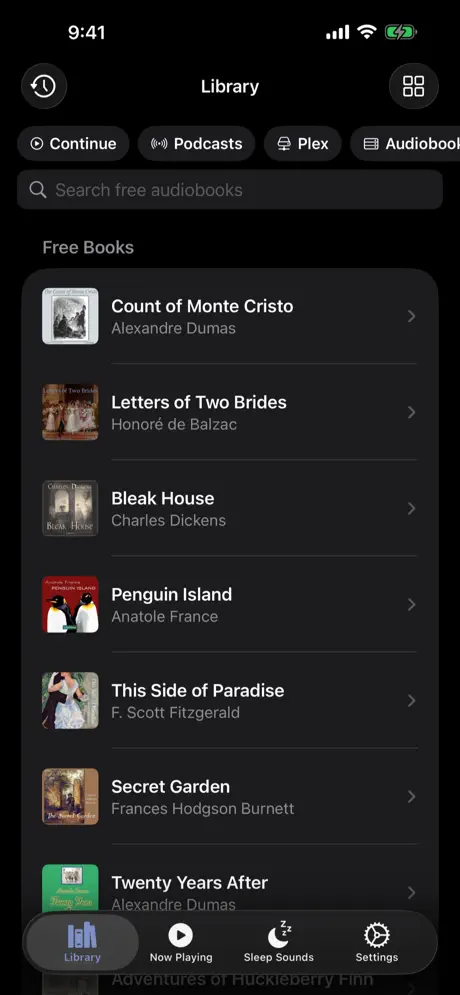Open This Side of Paradise
This screenshot has height=995, width=460.
point(230,701)
